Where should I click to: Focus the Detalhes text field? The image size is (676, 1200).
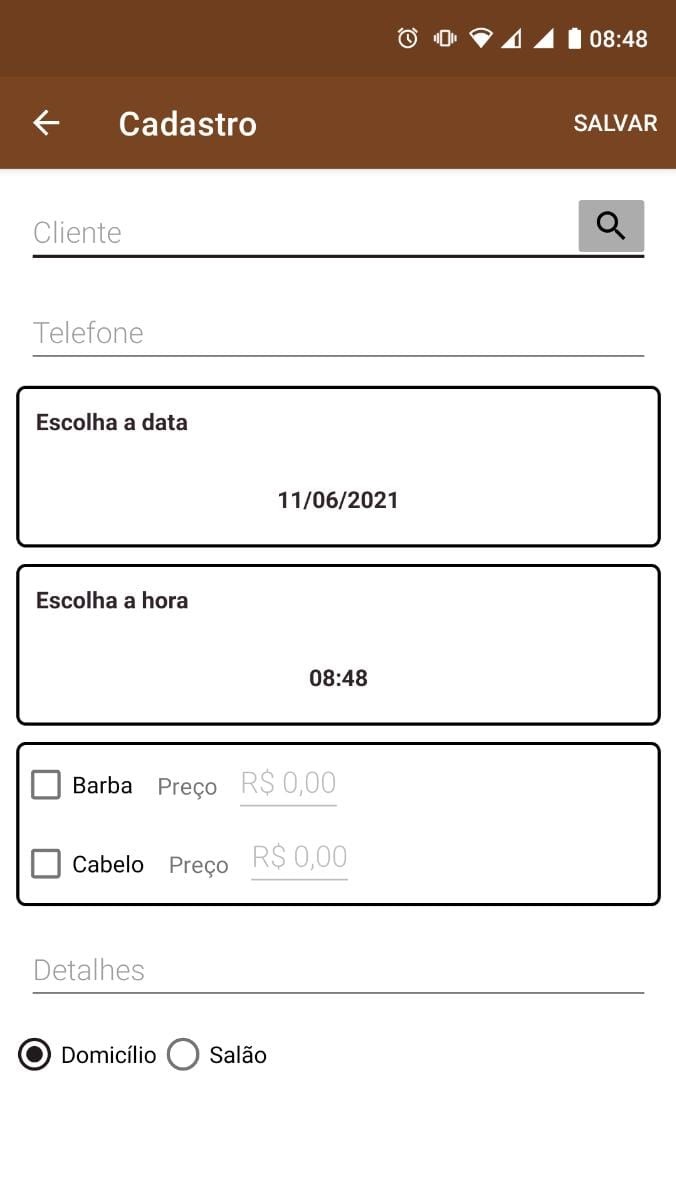(x=338, y=970)
